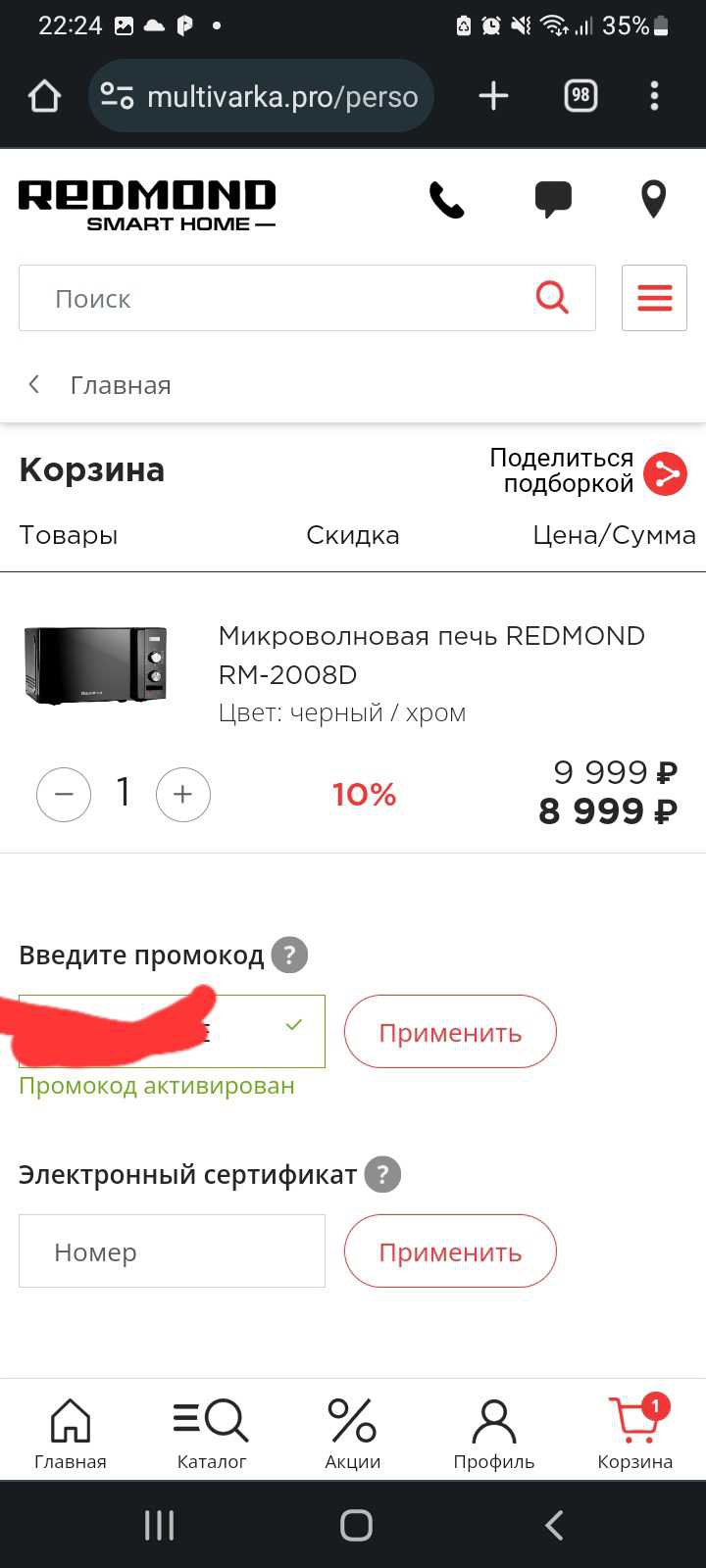
Task: Switch to the Каталог tab
Action: point(212,1434)
